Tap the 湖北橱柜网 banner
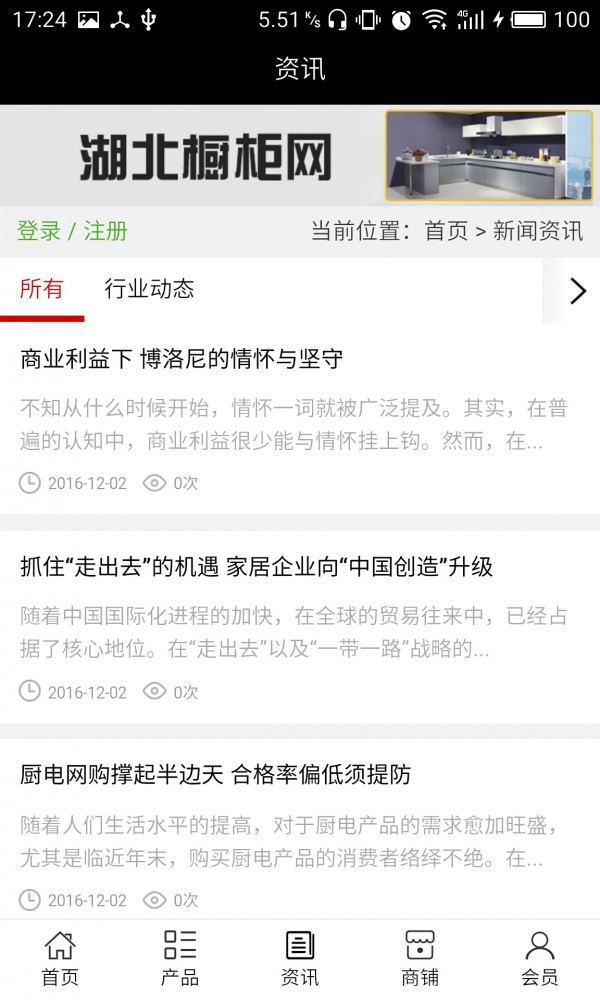The width and height of the screenshot is (600, 1000). click(x=300, y=156)
